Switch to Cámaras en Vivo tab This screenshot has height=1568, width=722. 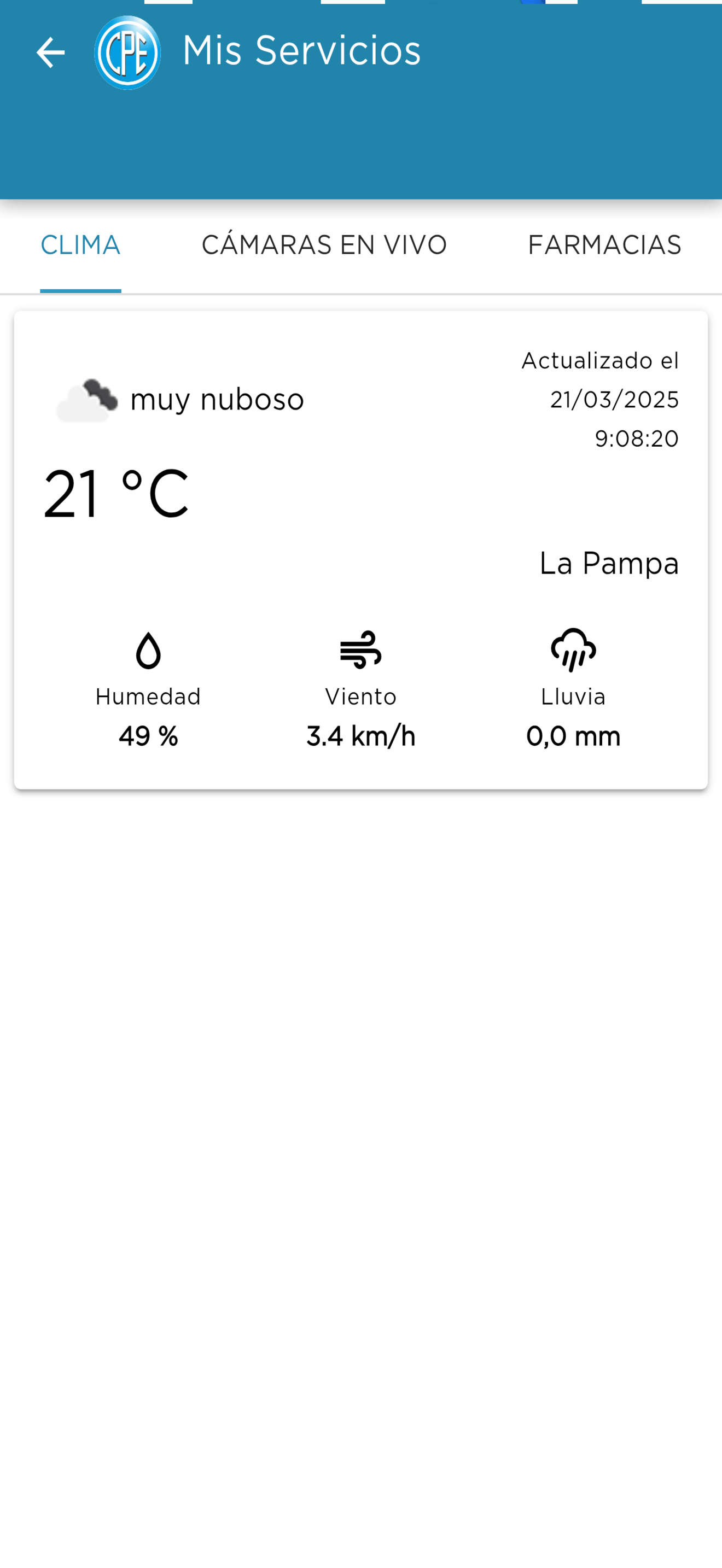coord(324,245)
